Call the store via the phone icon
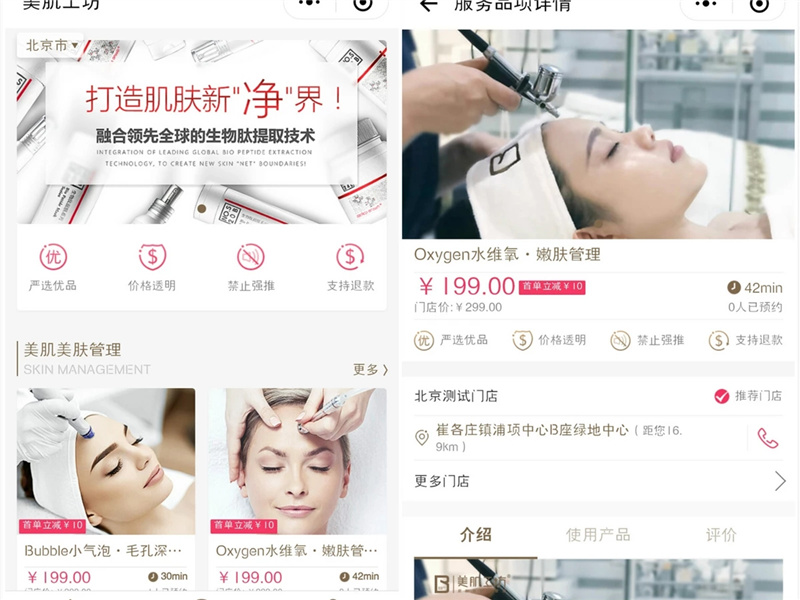The width and height of the screenshot is (800, 600). [x=767, y=438]
